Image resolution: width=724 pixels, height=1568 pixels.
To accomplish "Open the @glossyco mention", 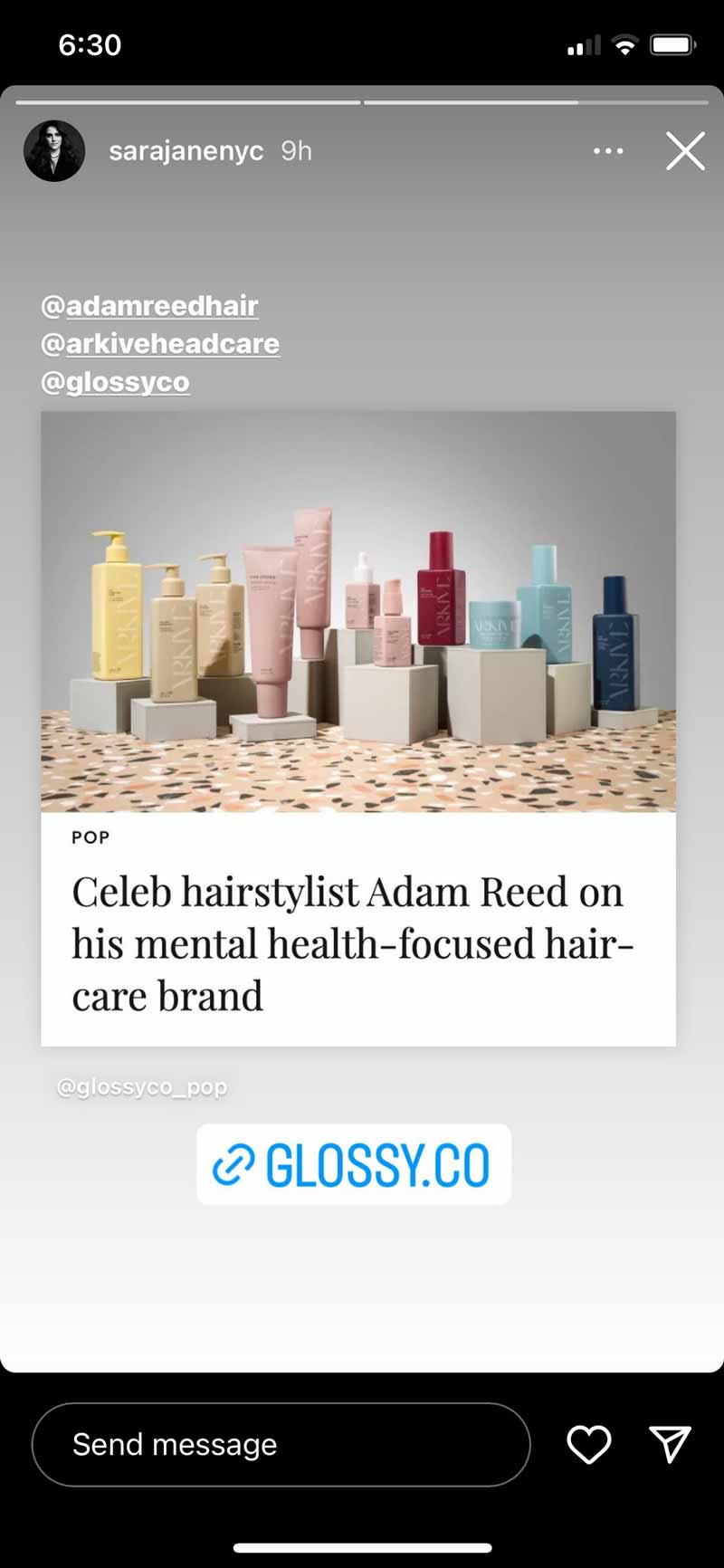I will 116,382.
